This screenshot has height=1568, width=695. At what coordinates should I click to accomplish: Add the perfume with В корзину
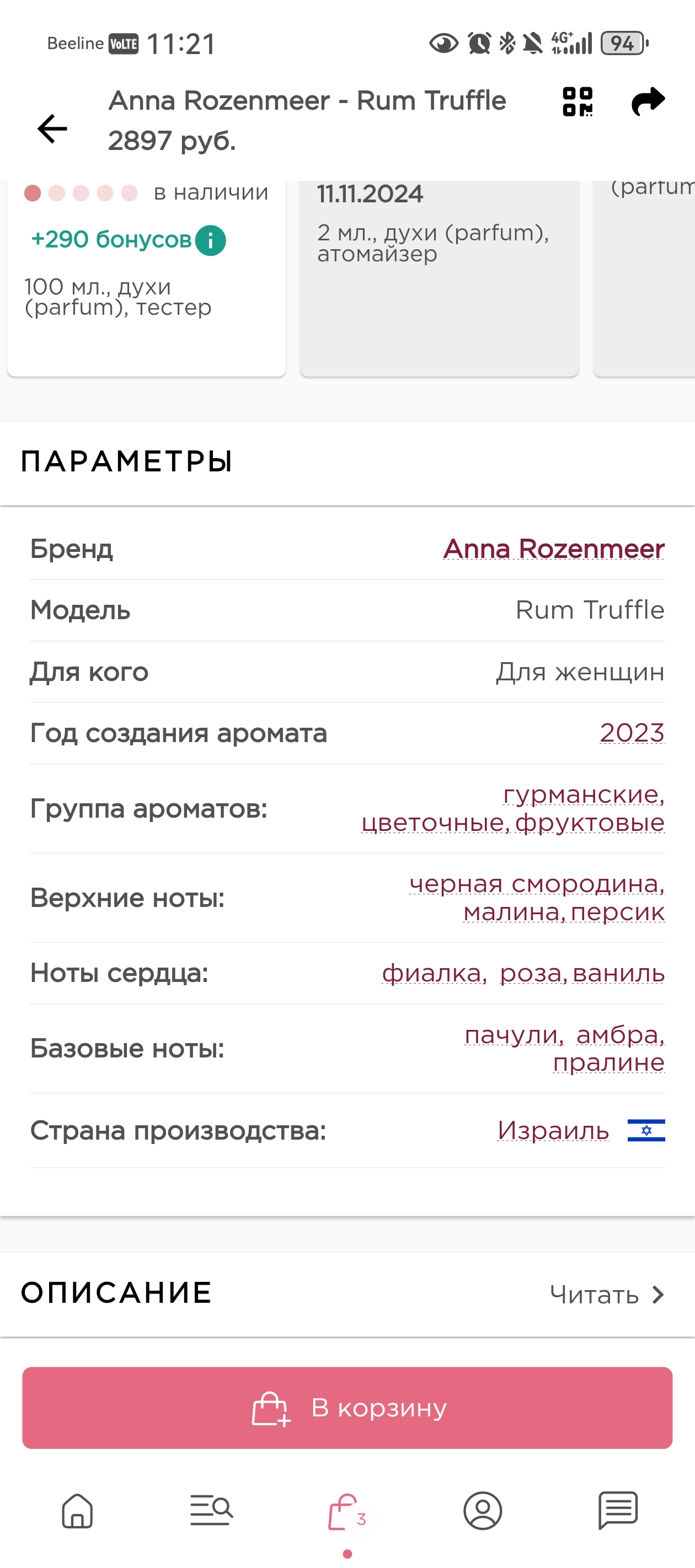coord(347,1408)
